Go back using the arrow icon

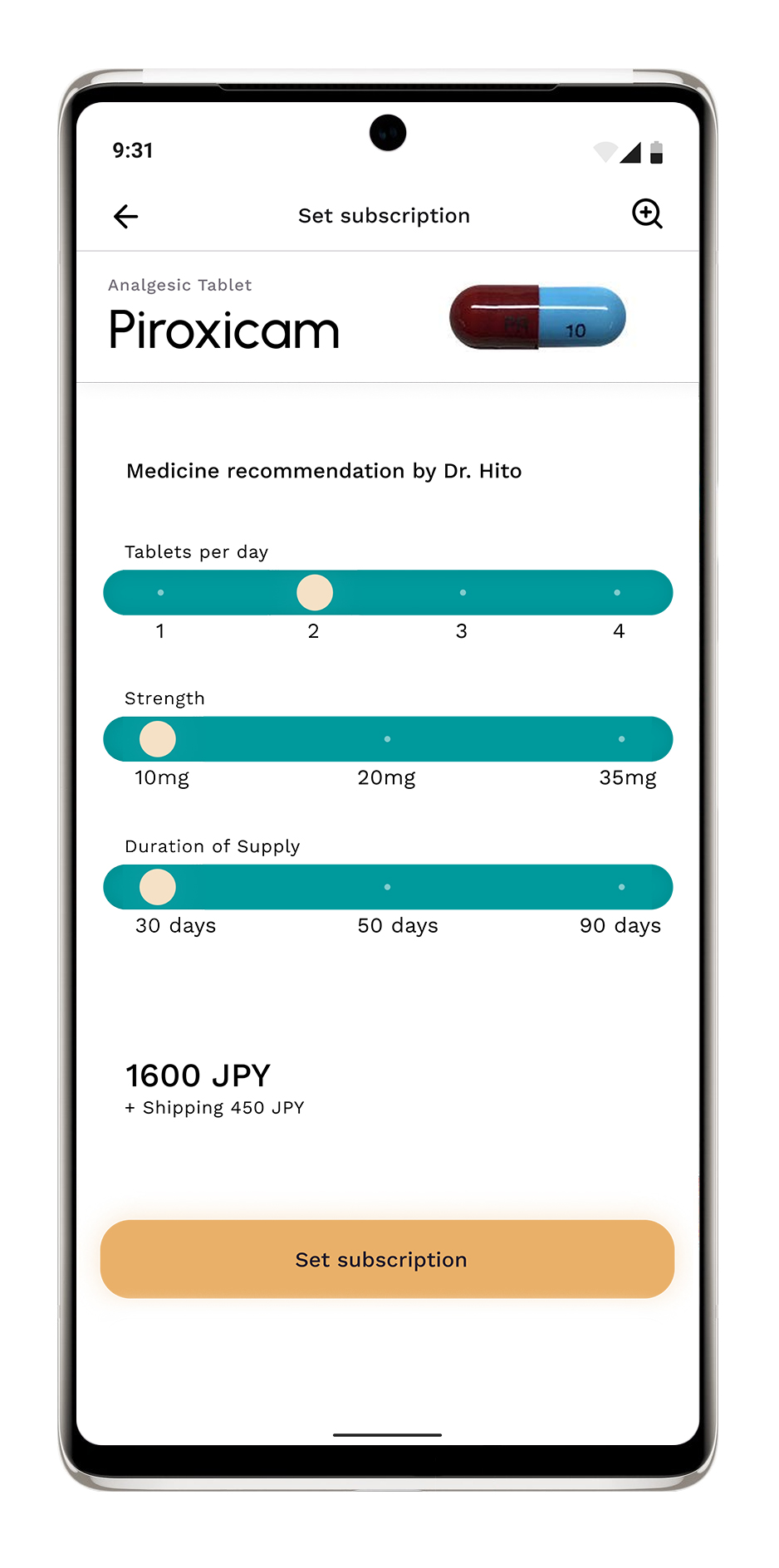125,217
